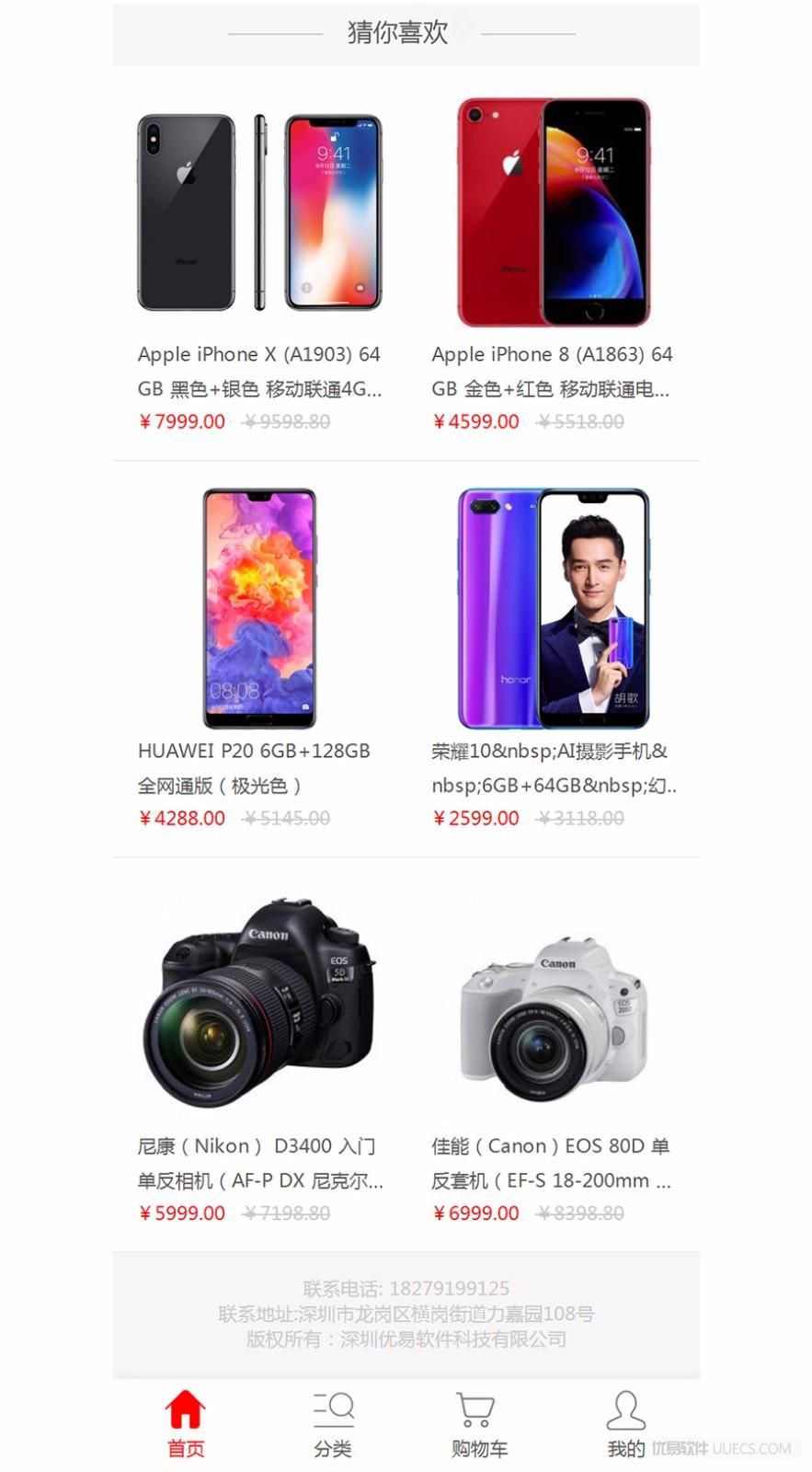Open the 荣耀10 AI摄影手机 product card
The image size is (812, 1472).
click(x=553, y=659)
